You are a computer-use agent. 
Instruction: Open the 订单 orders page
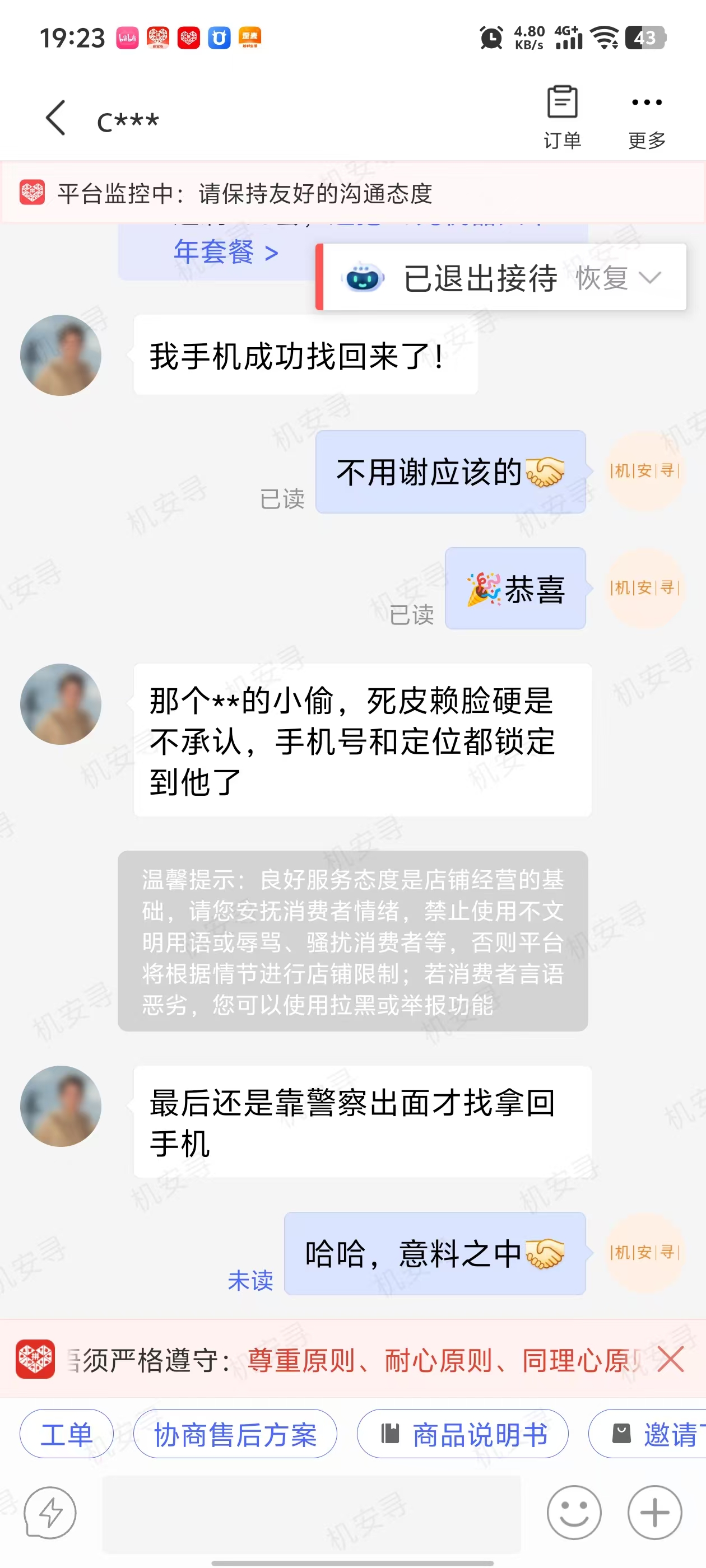pyautogui.click(x=561, y=117)
